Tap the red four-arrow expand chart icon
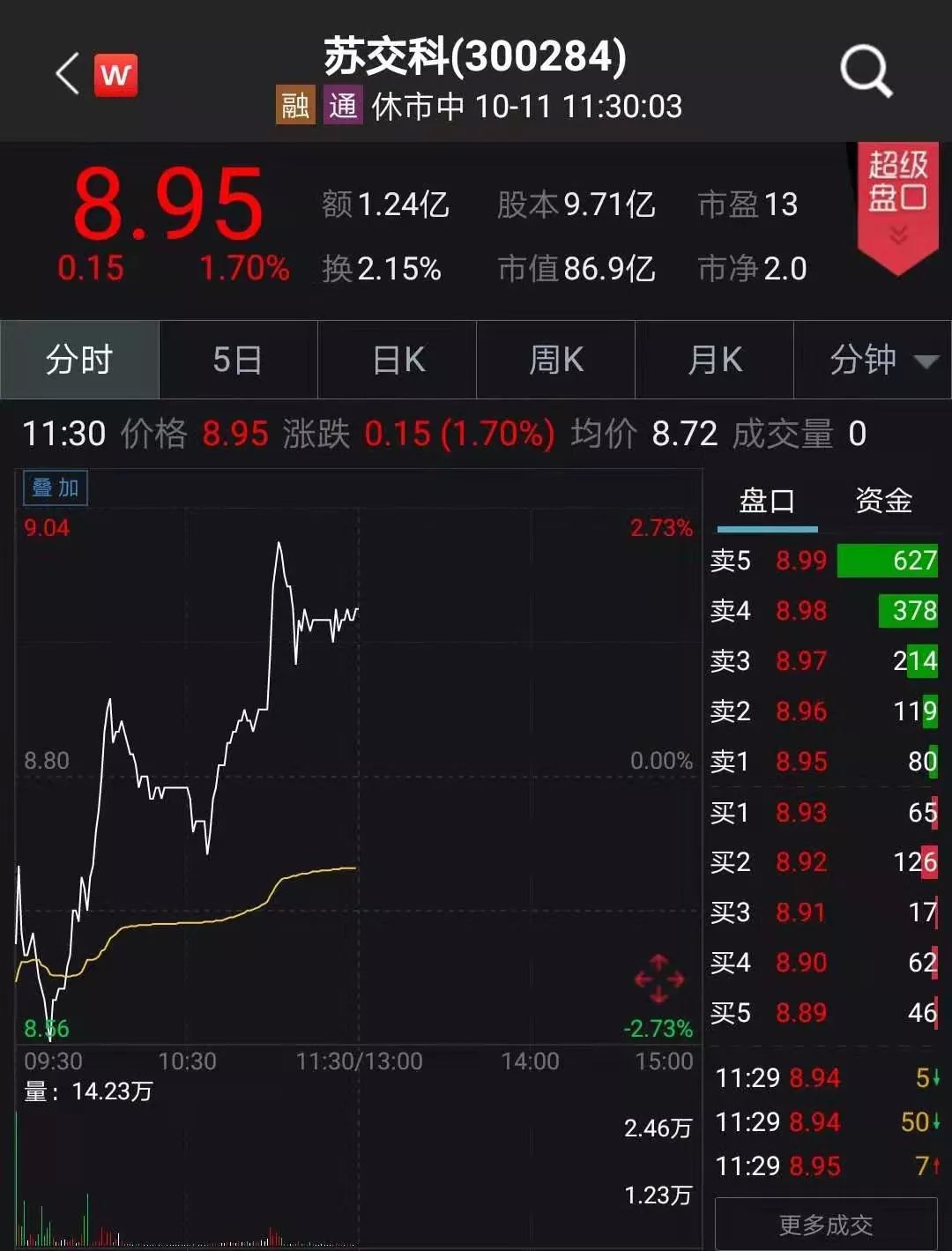 tap(659, 979)
